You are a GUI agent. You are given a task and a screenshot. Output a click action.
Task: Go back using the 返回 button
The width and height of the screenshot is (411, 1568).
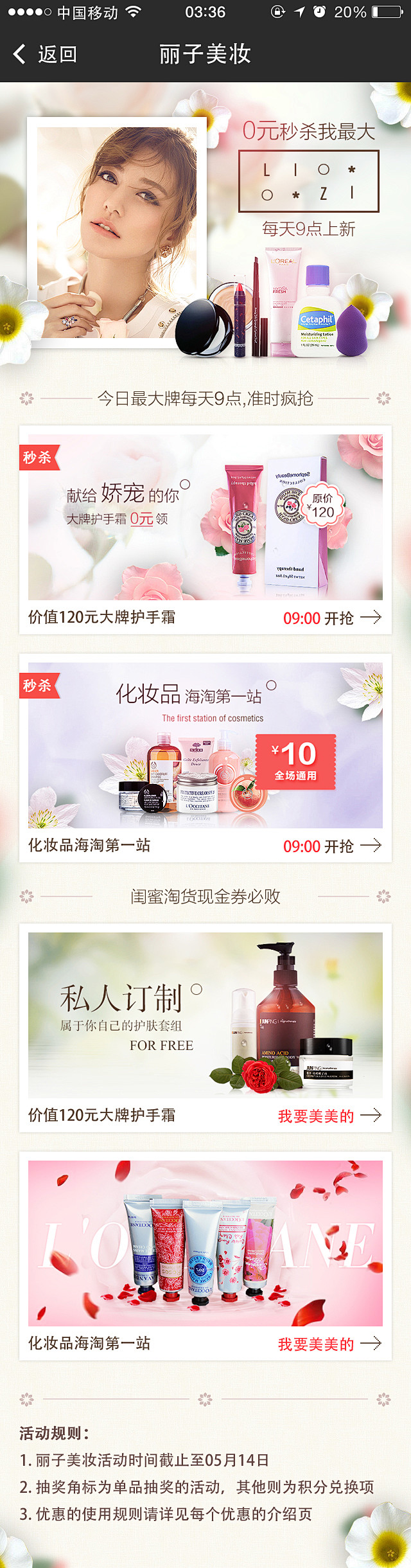click(x=45, y=55)
